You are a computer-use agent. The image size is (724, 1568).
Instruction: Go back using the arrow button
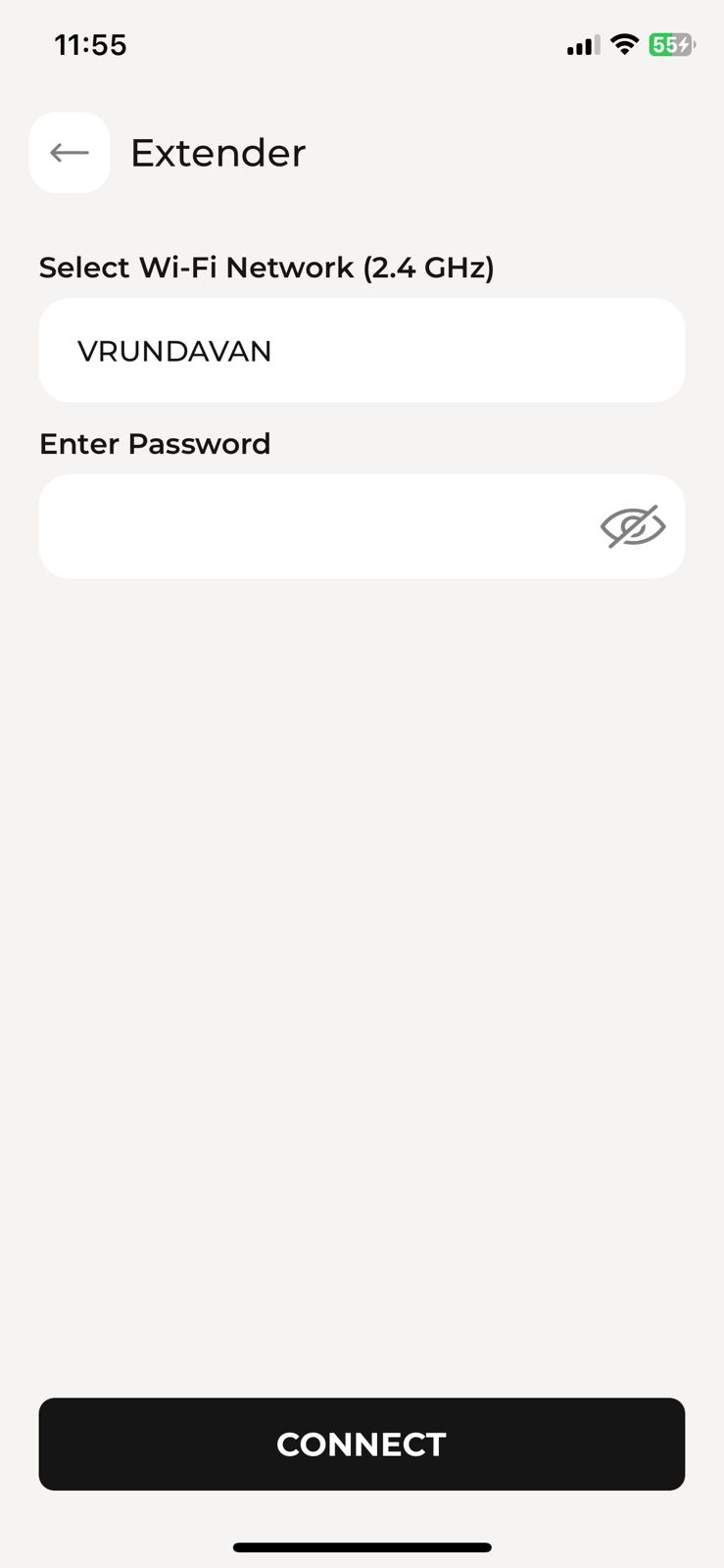(70, 153)
